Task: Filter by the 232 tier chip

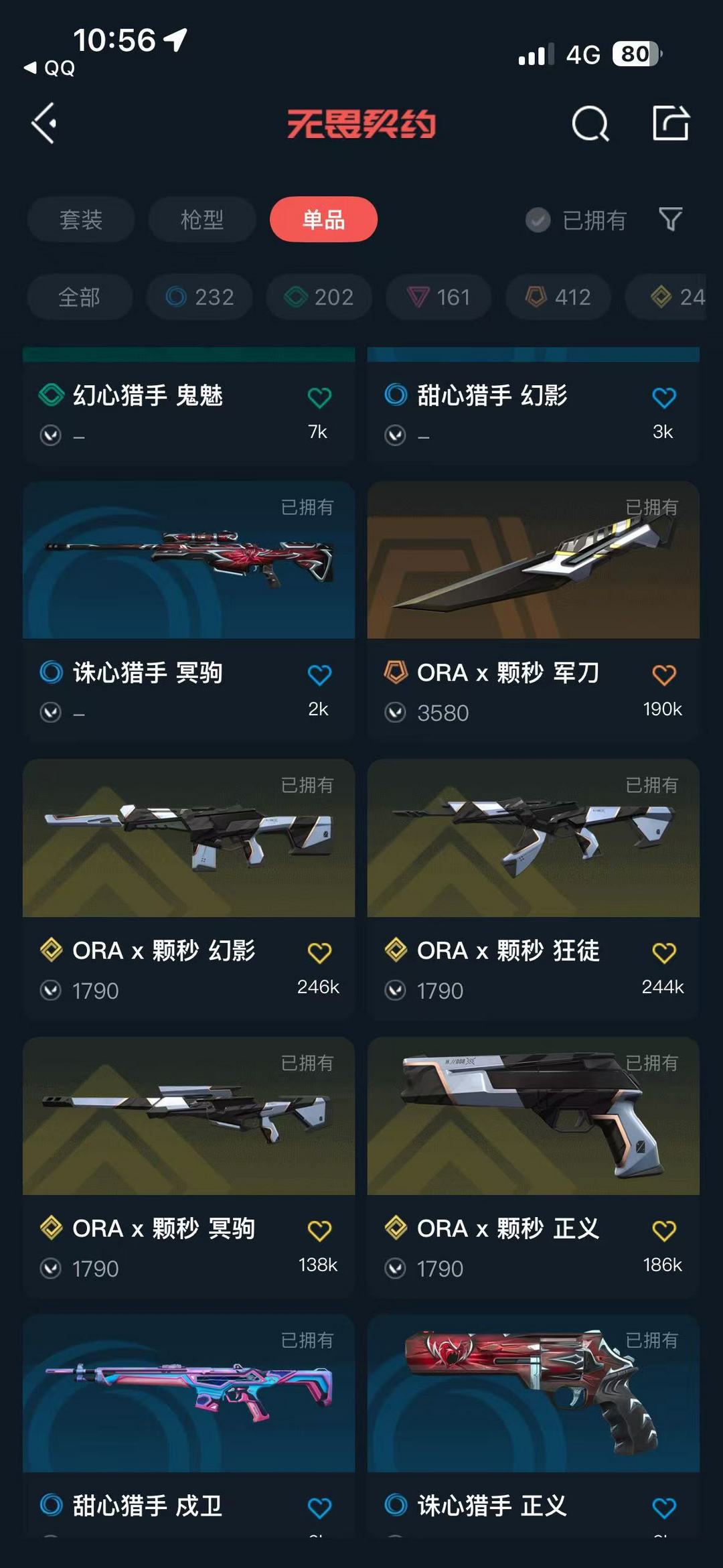Action: (199, 297)
